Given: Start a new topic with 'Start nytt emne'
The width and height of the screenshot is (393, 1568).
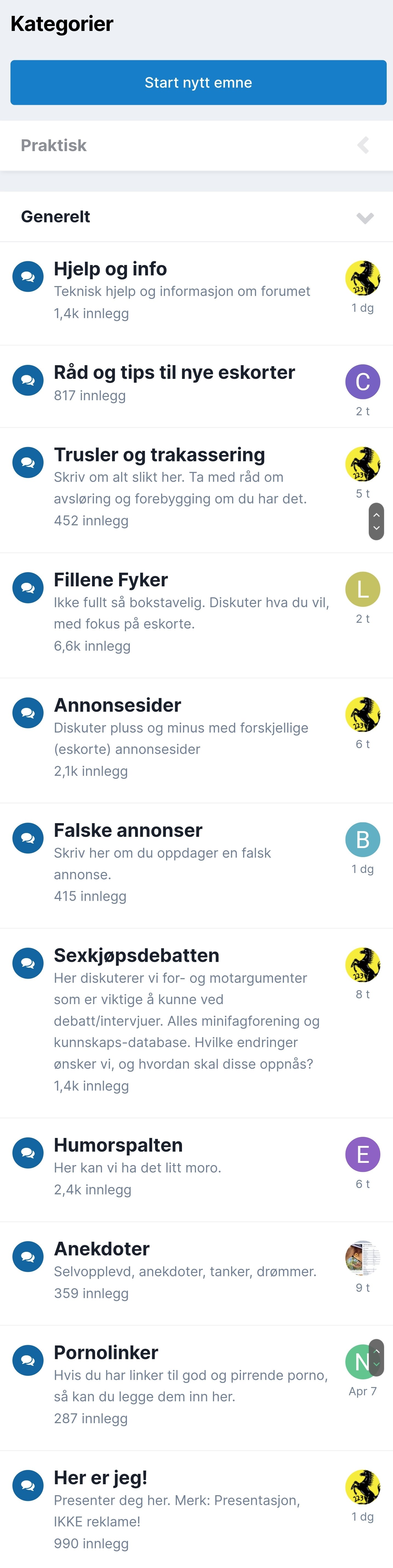Looking at the screenshot, I should click(x=198, y=83).
